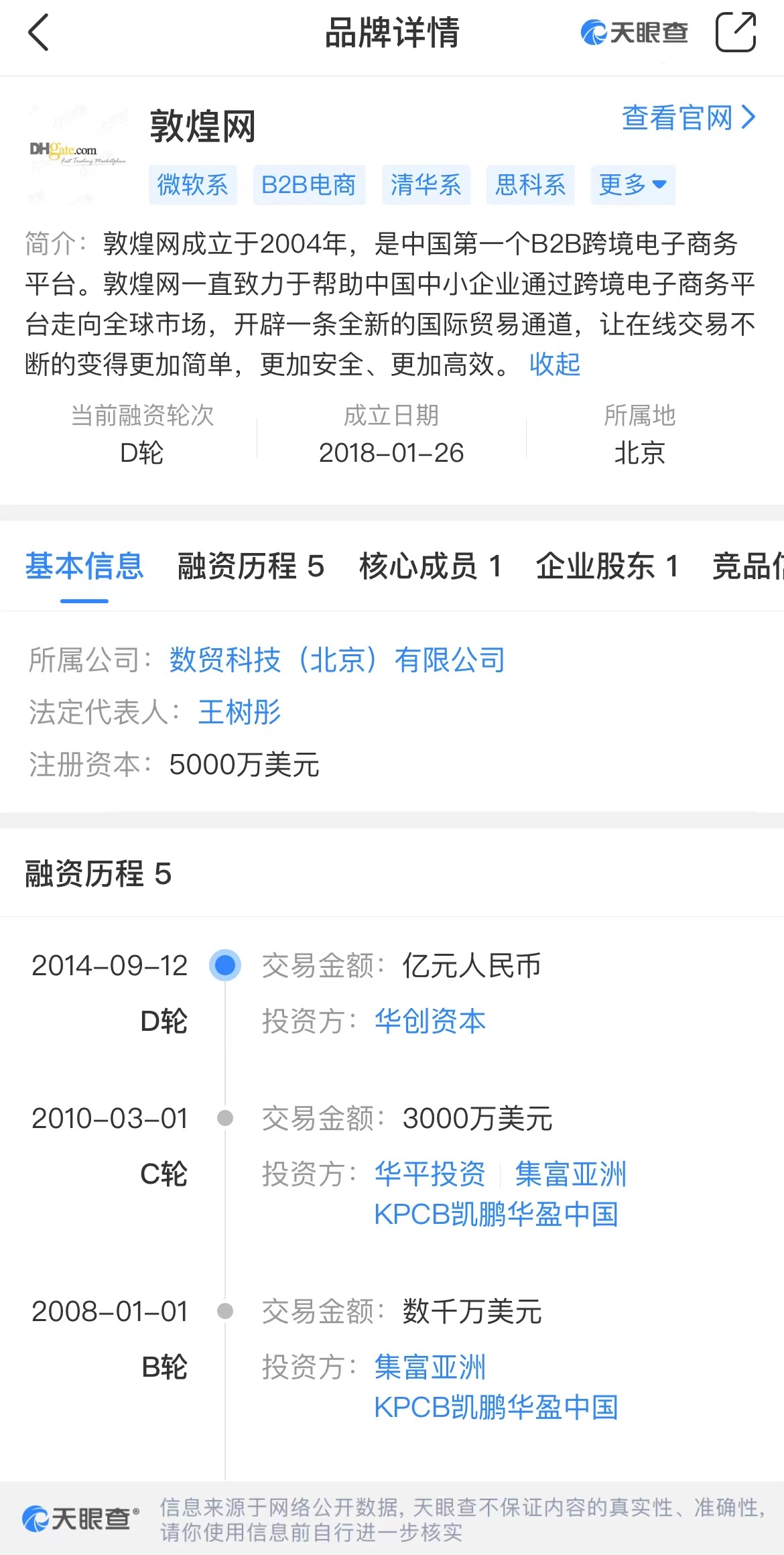784x1555 pixels.
Task: Expand the 更多 tags dropdown
Action: pos(633,184)
